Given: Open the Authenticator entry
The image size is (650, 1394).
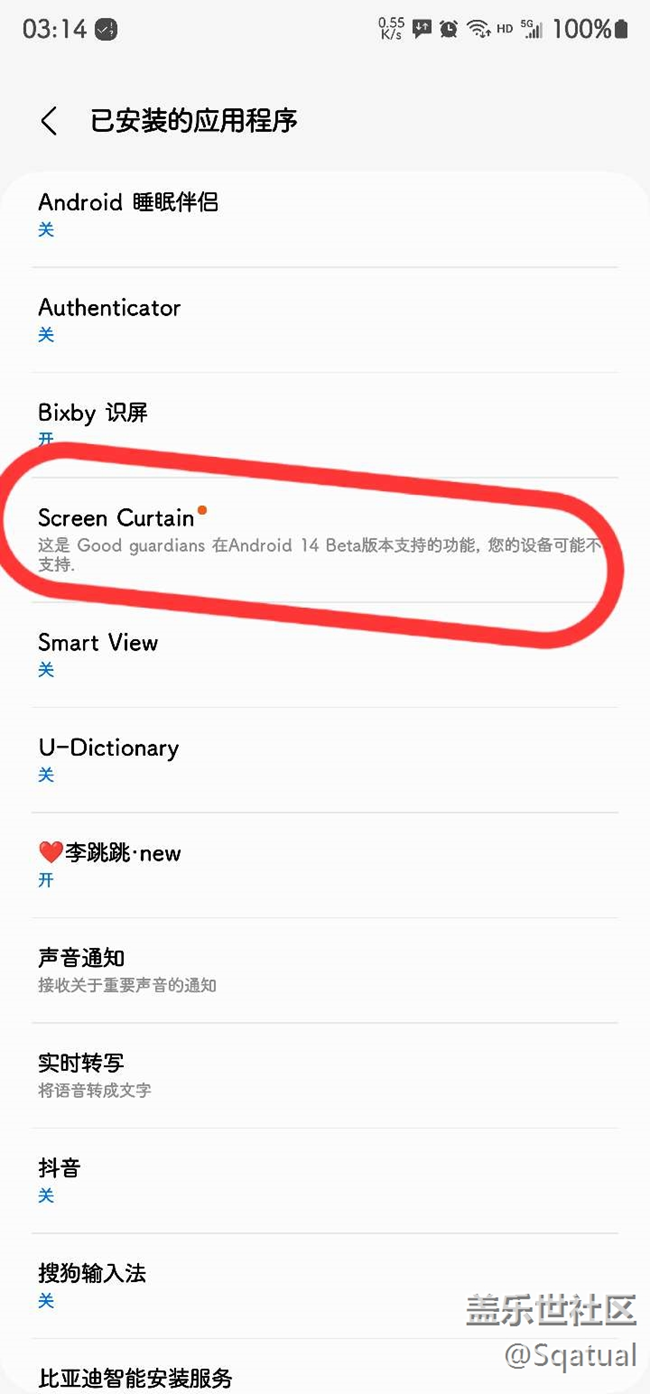Looking at the screenshot, I should click(x=325, y=319).
